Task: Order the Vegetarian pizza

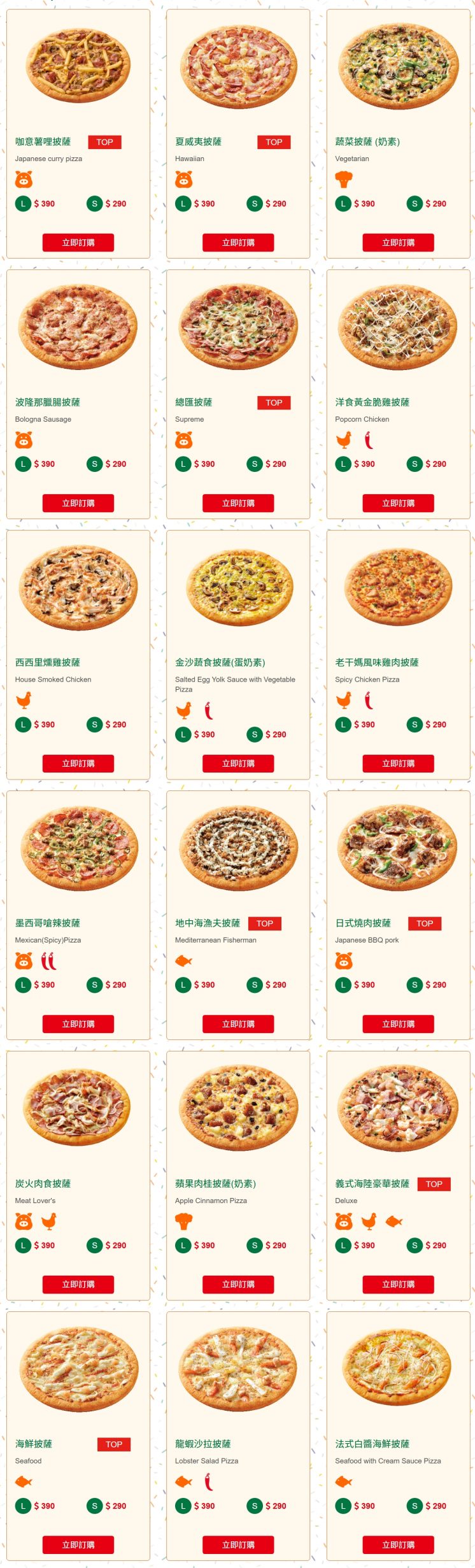Action: point(398,243)
